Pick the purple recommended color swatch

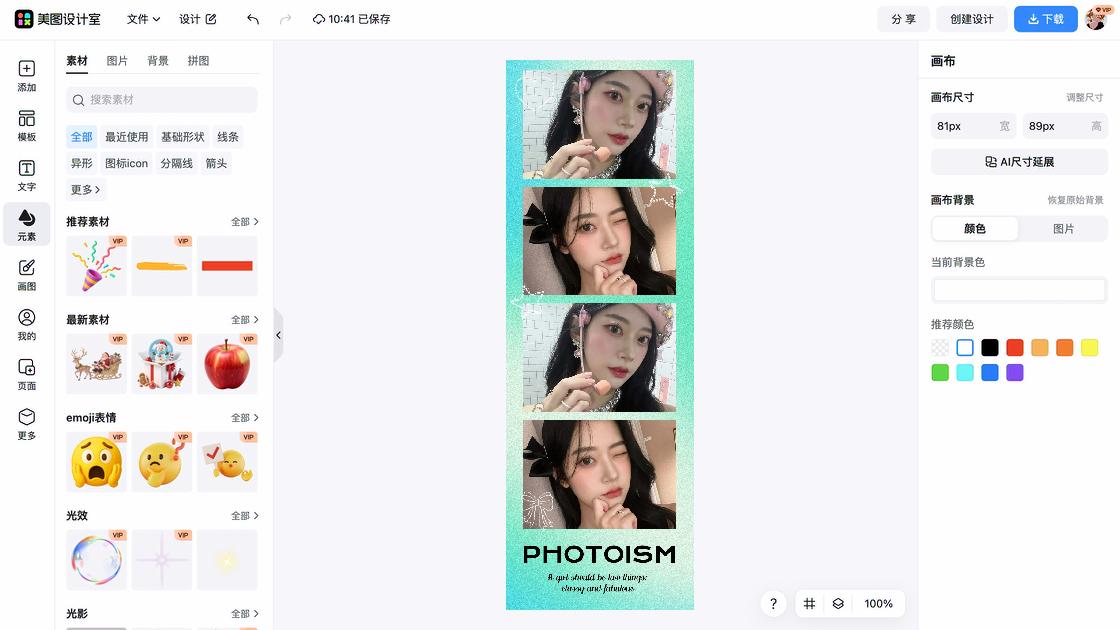pos(1015,373)
